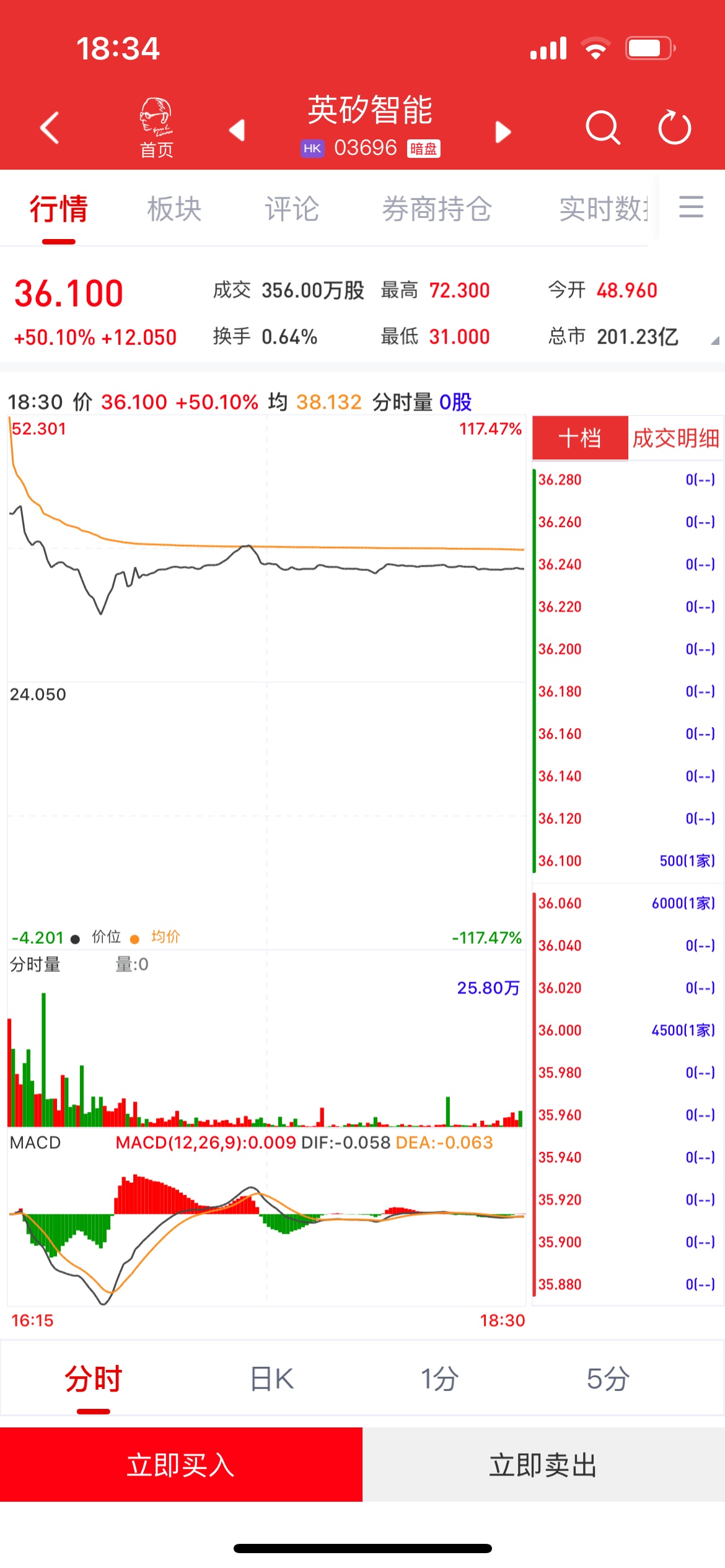The image size is (725, 1568).
Task: Switch to the 板块 tab
Action: coord(174,209)
